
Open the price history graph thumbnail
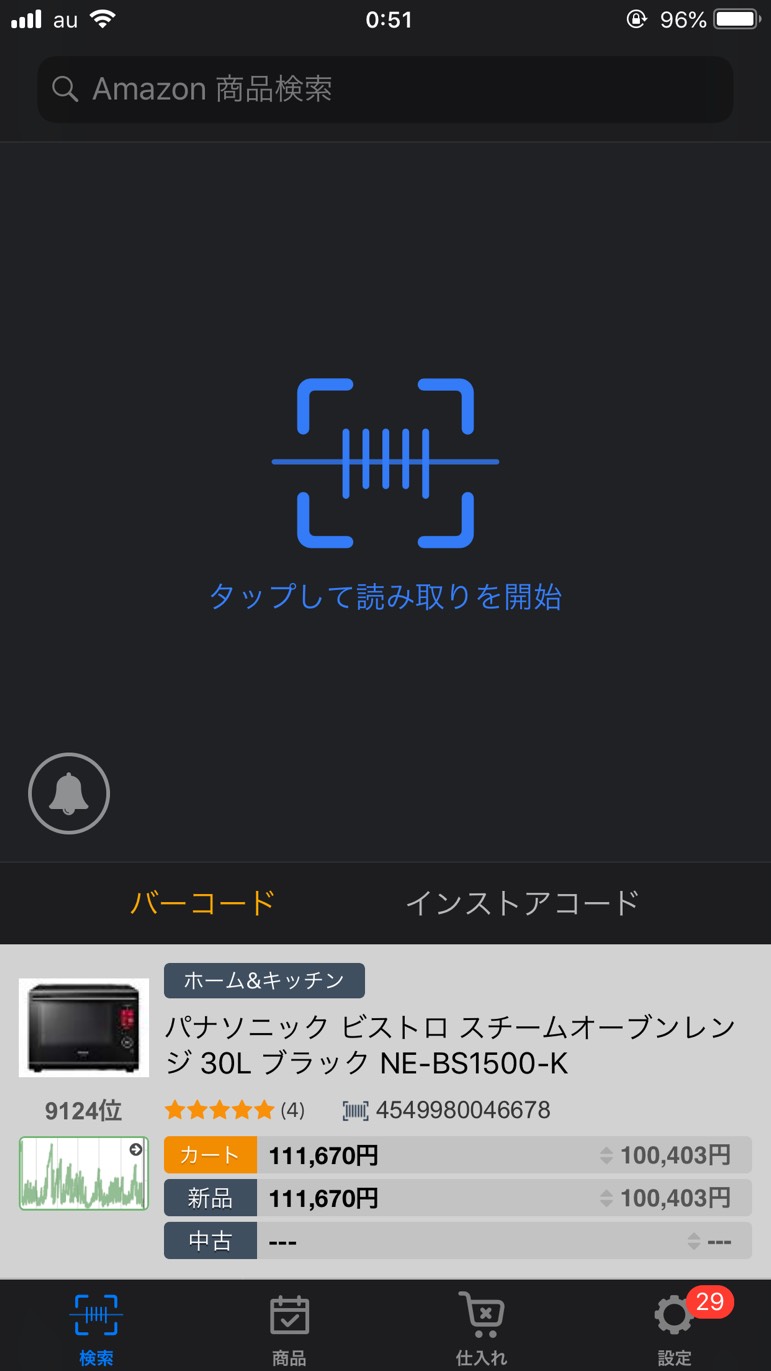tap(84, 1173)
